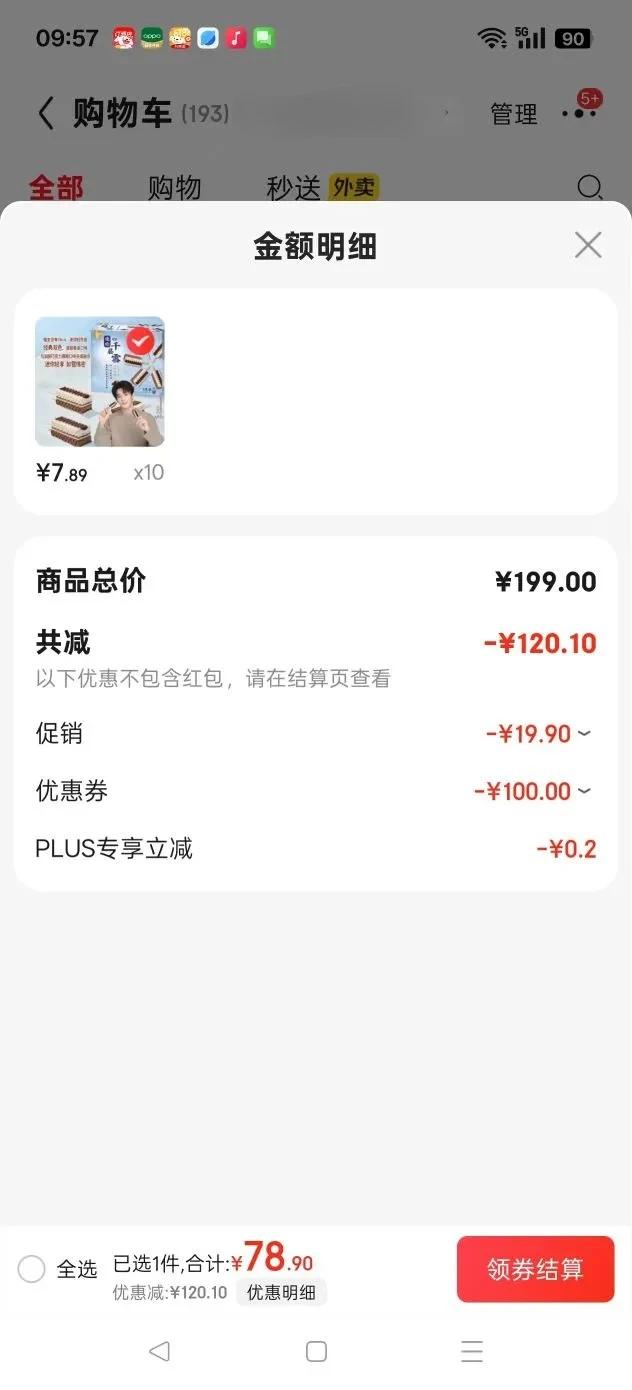Close the 金额明细 panel
This screenshot has height=1390, width=632.
pyautogui.click(x=588, y=245)
